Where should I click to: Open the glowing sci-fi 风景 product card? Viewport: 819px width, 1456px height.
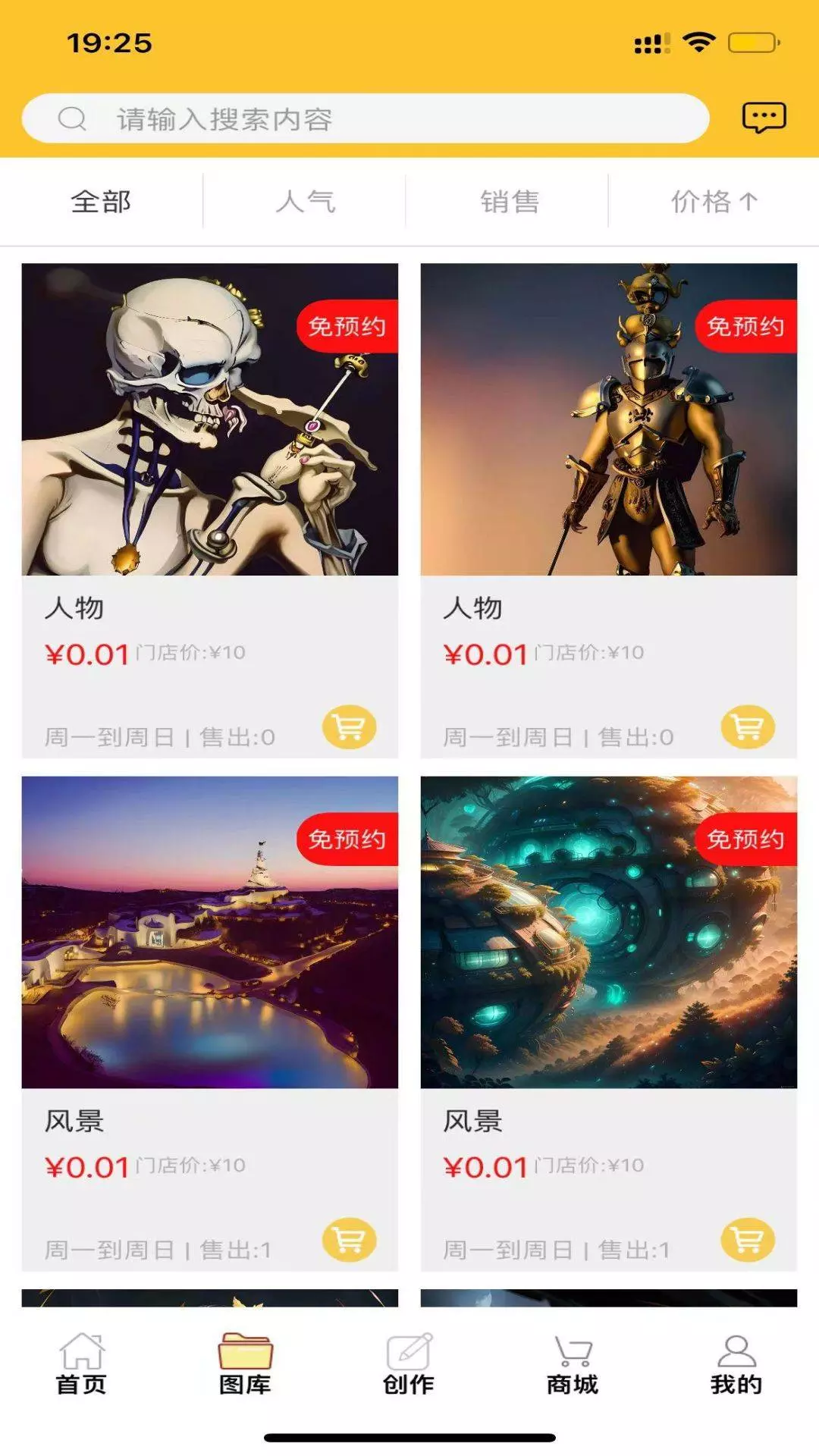[x=609, y=1023]
